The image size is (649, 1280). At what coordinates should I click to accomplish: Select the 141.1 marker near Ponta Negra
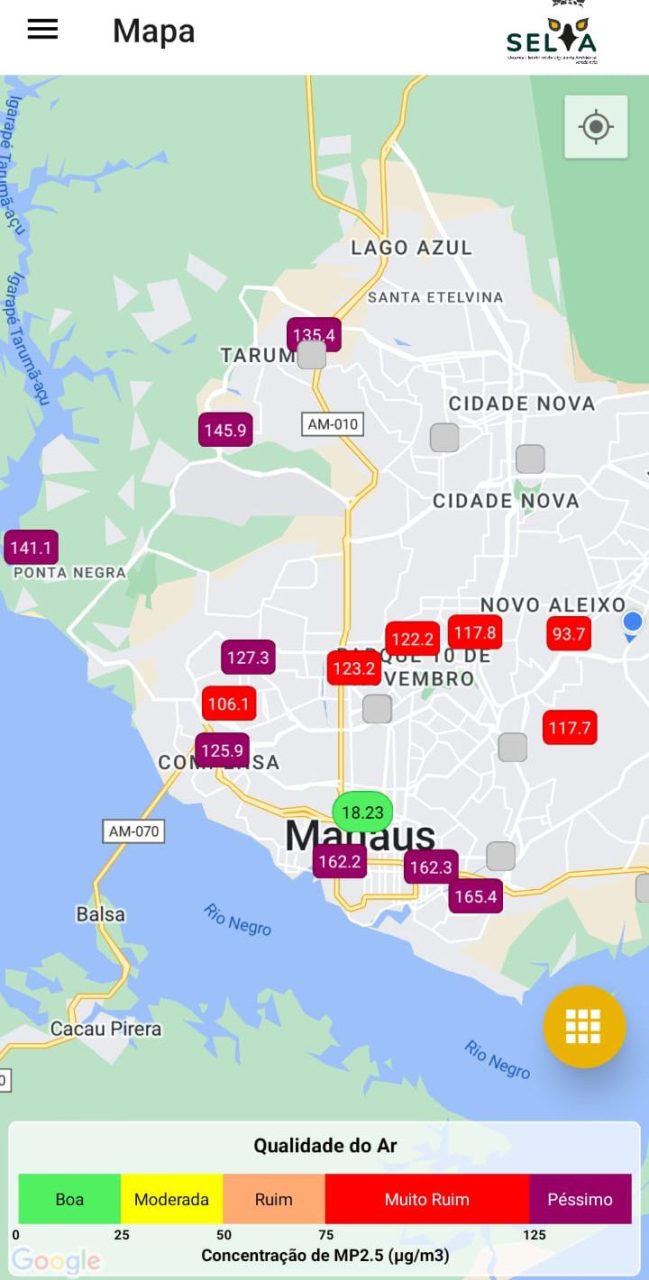coord(31,547)
